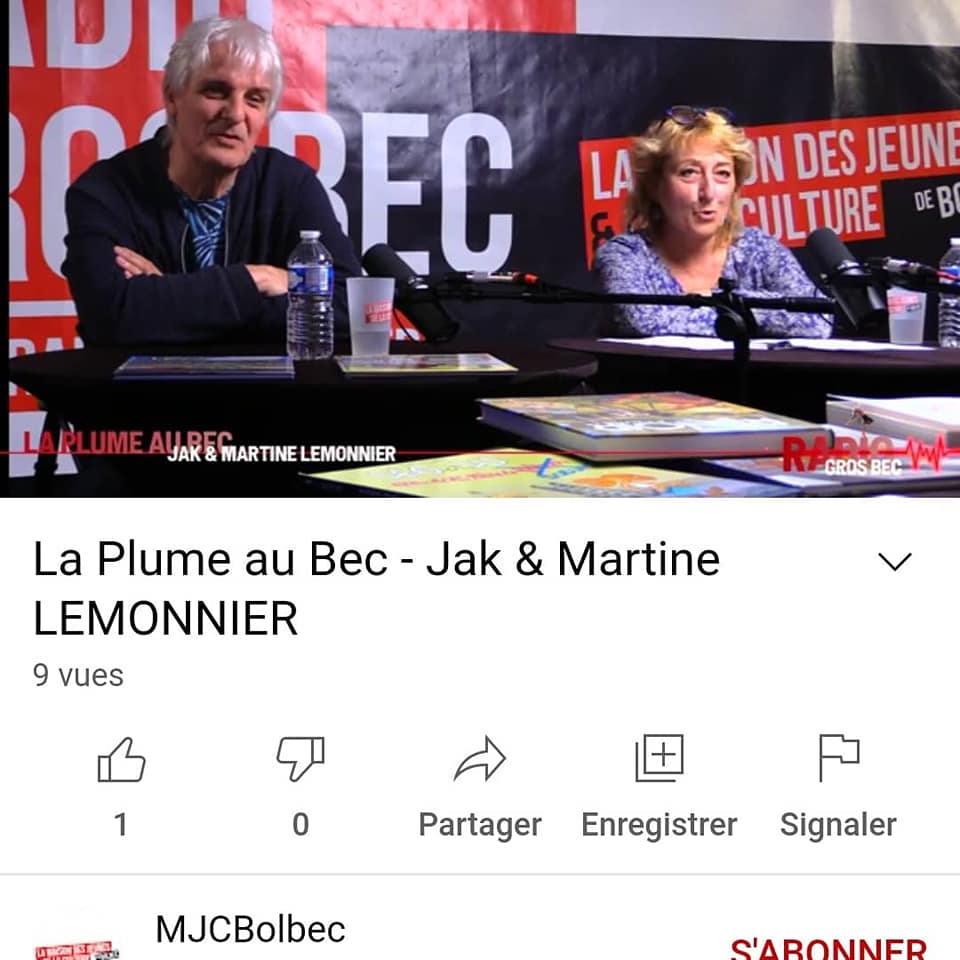Tap the video player to show controls

click(x=480, y=248)
